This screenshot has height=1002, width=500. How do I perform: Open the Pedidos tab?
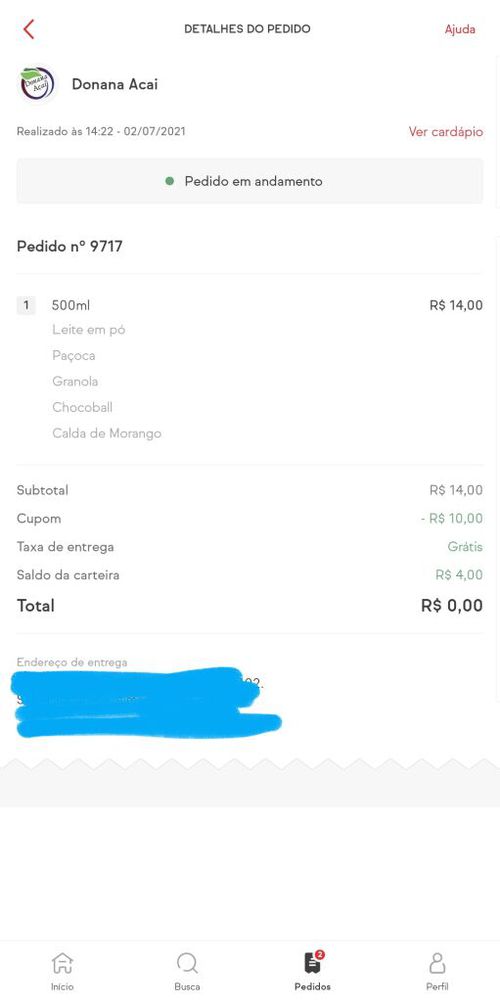(x=313, y=971)
